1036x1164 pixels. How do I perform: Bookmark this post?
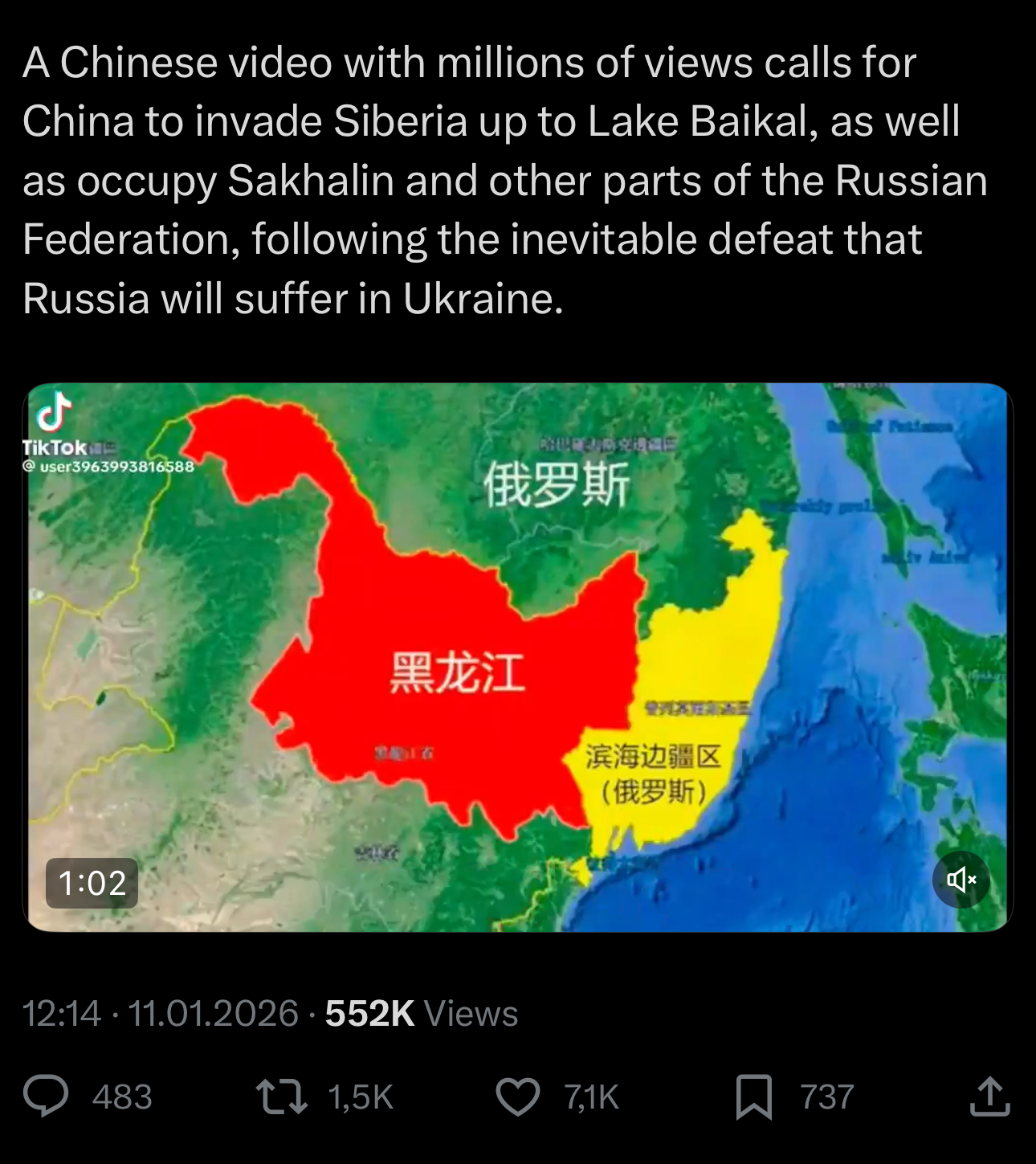754,1097
